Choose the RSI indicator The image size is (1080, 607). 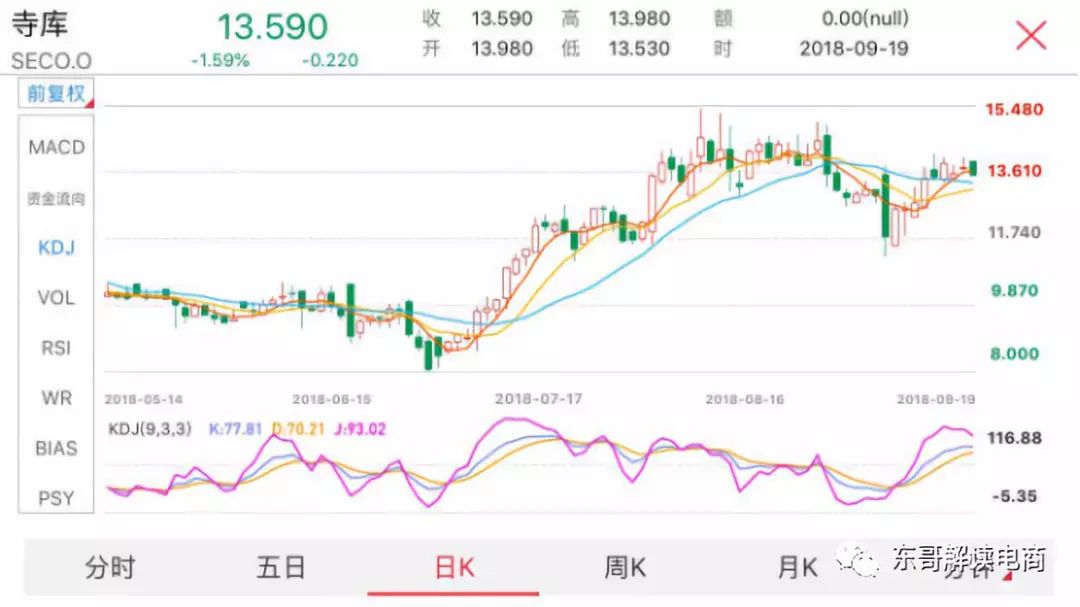click(56, 348)
